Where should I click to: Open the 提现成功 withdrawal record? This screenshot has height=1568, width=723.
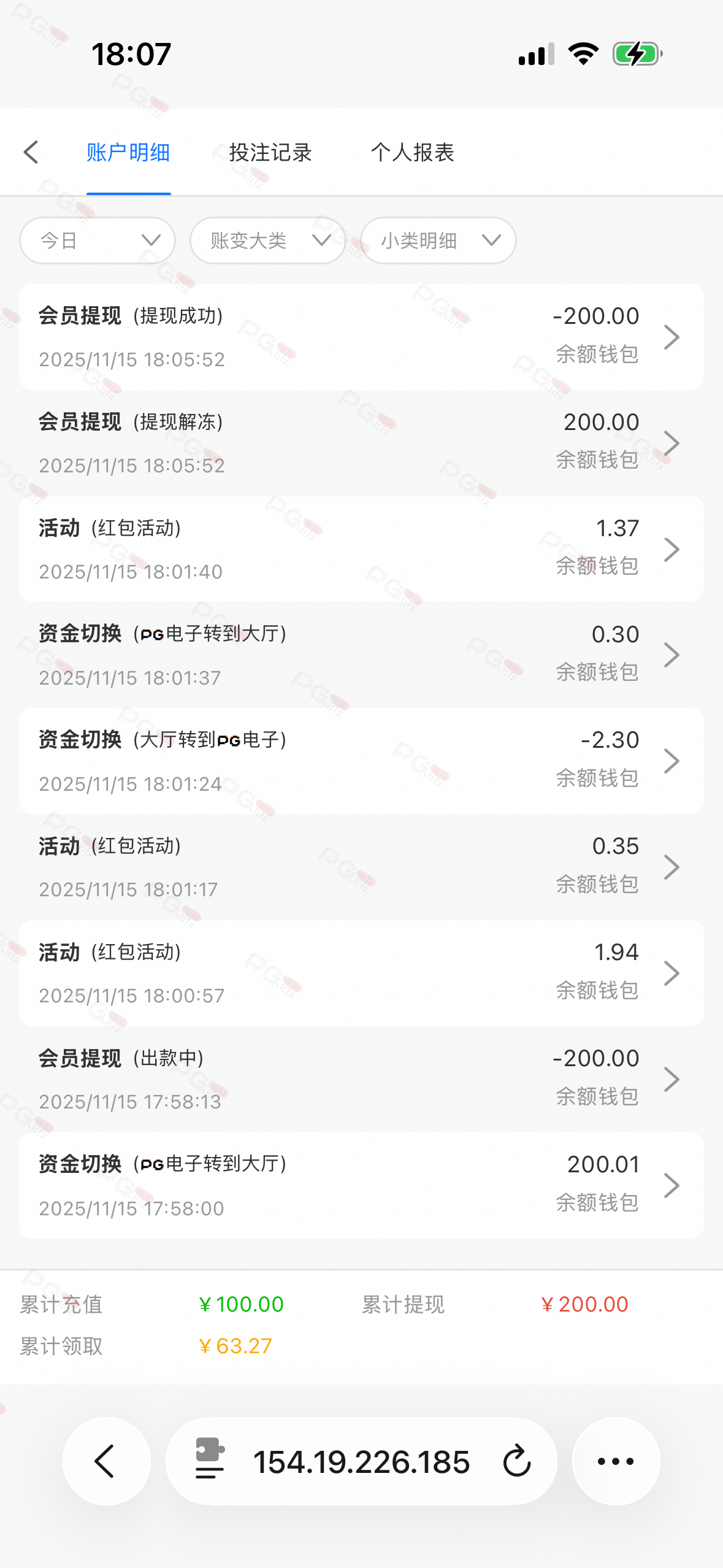(361, 337)
